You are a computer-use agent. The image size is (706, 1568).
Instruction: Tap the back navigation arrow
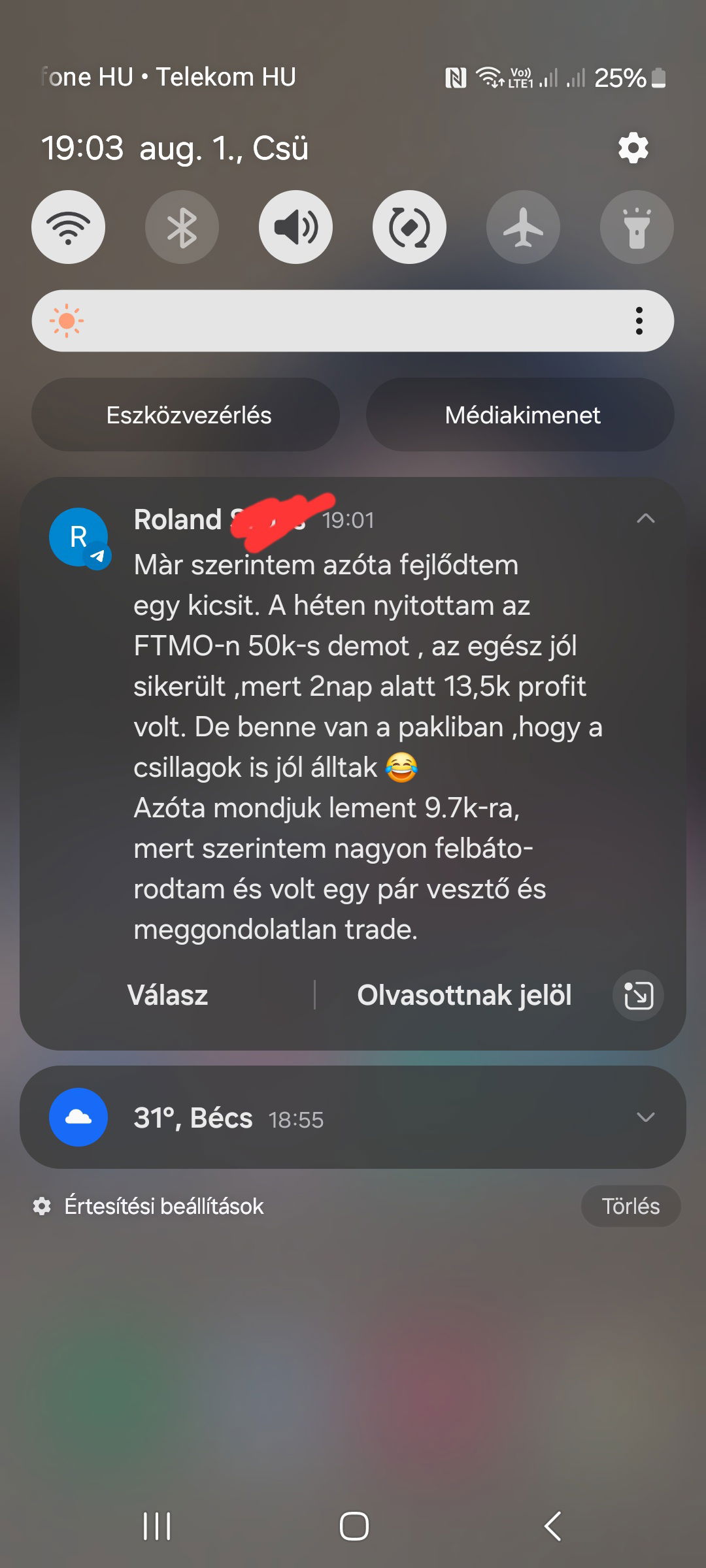(553, 1527)
